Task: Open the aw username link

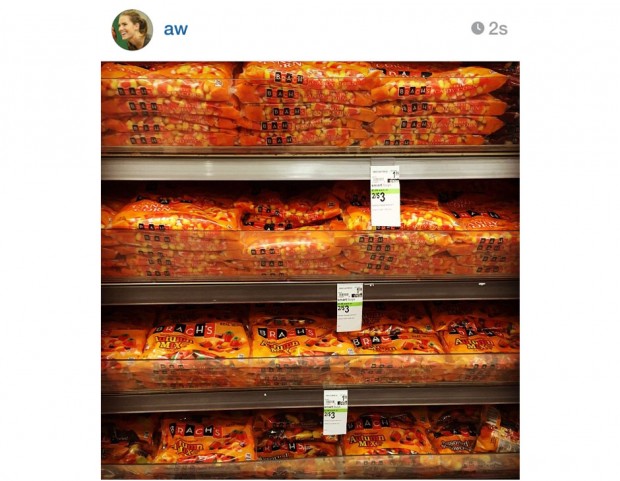Action: pos(175,29)
